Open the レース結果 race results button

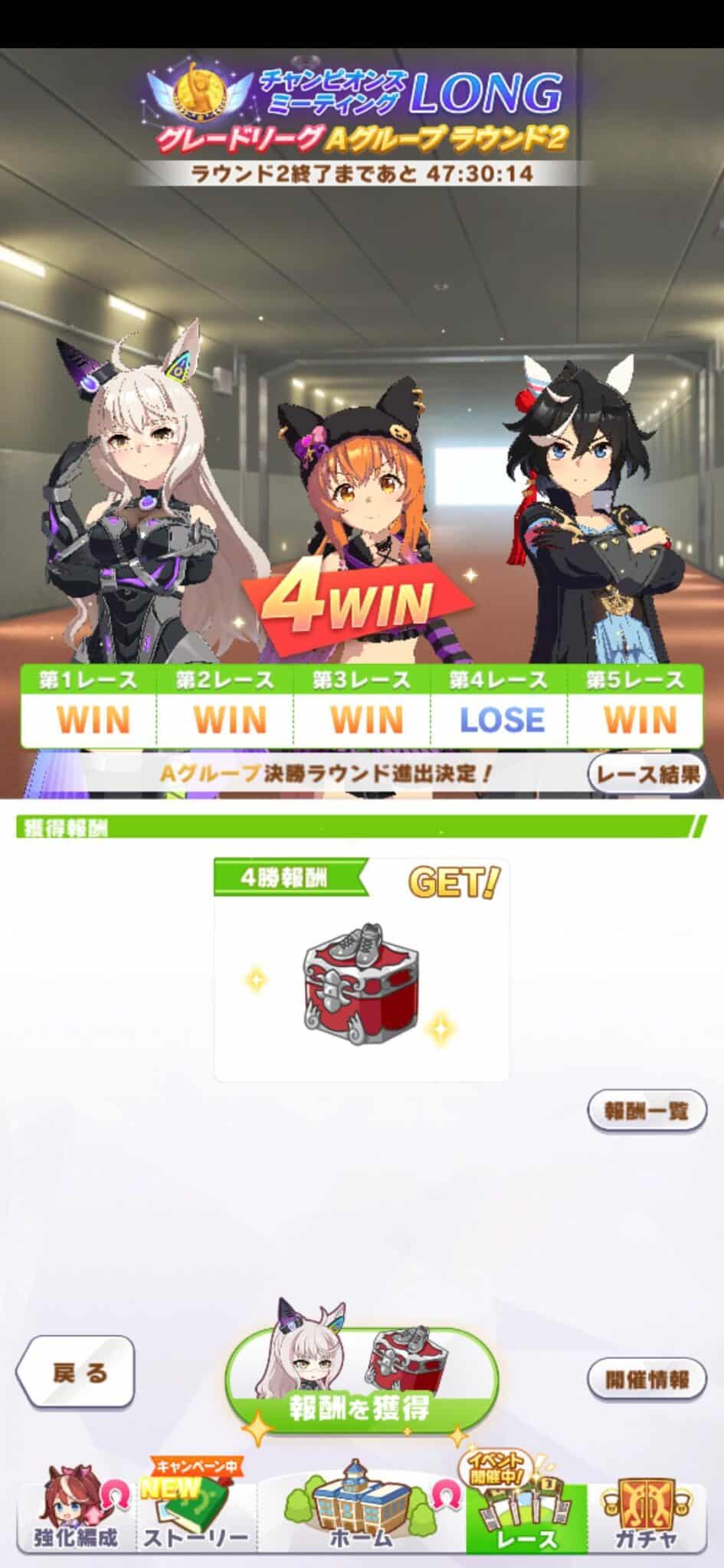click(x=647, y=774)
